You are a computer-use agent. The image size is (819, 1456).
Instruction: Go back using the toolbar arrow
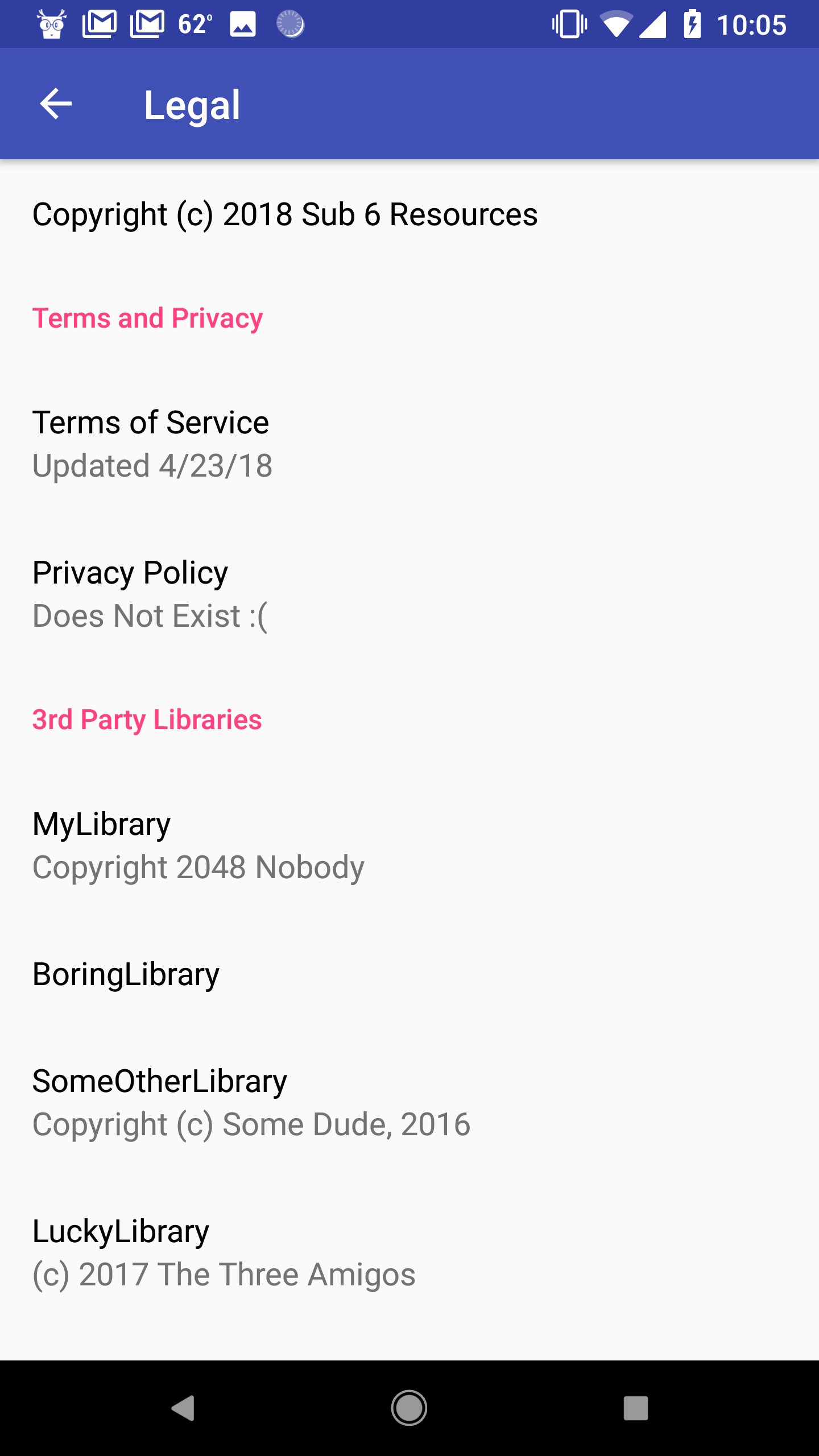[56, 104]
